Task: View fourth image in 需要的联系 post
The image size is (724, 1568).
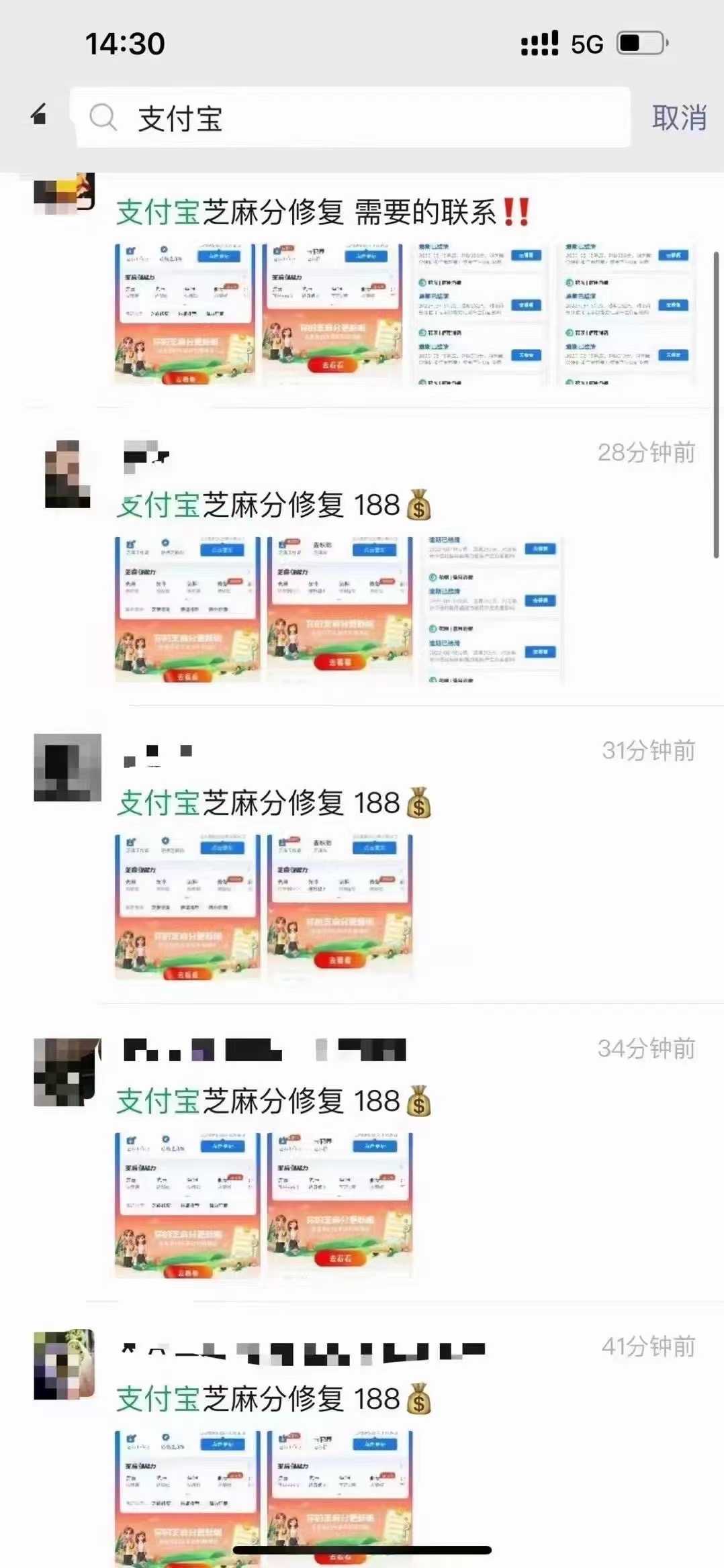Action: 626,313
